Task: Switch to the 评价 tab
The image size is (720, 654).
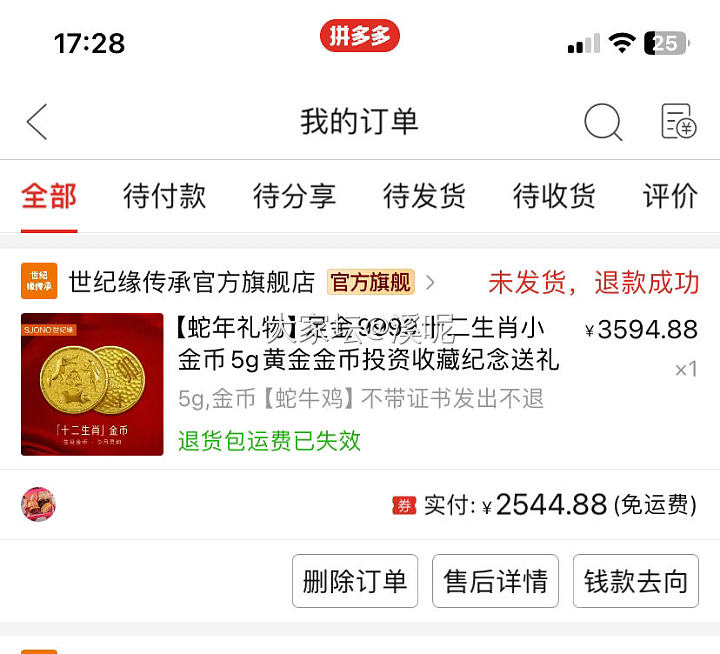Action: pos(670,196)
